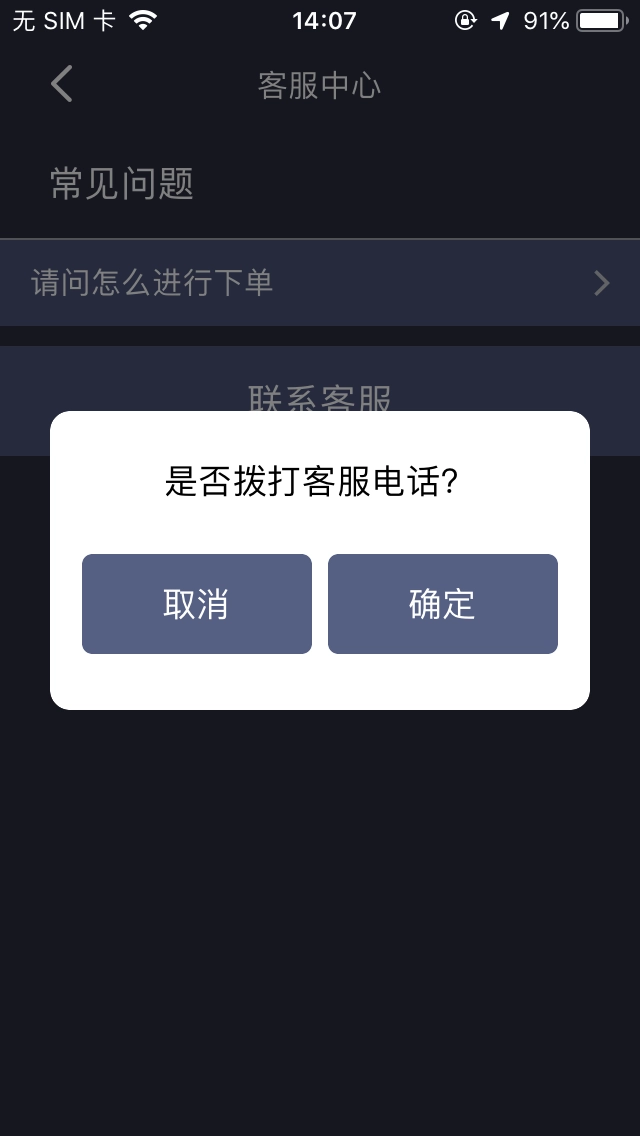
Task: Open the 请问怎么进行下单 question
Action: (320, 283)
